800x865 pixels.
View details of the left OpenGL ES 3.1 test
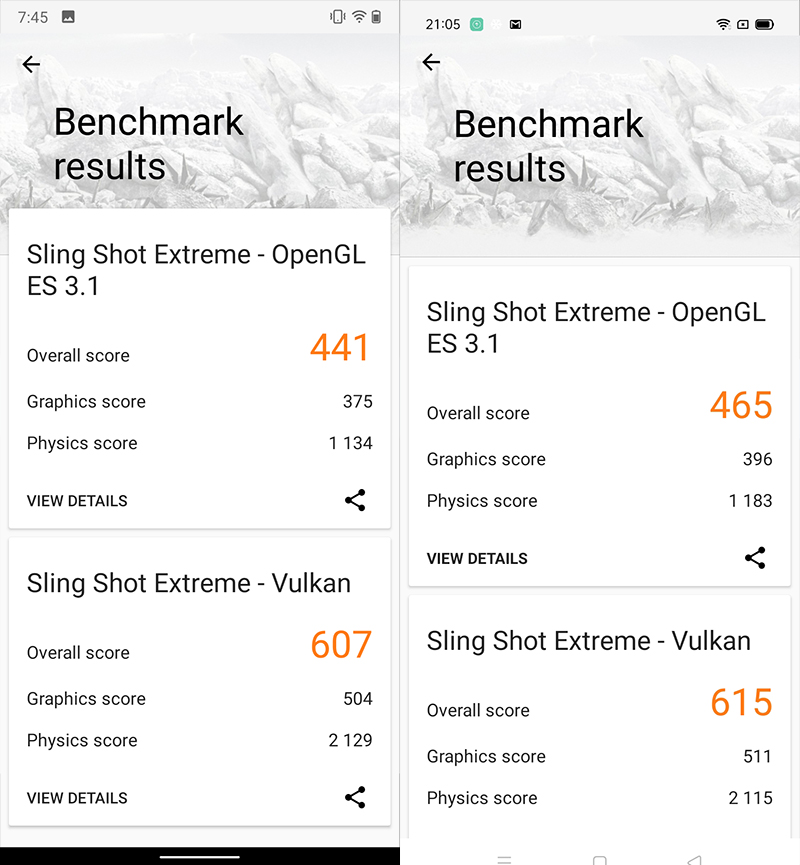pos(77,500)
